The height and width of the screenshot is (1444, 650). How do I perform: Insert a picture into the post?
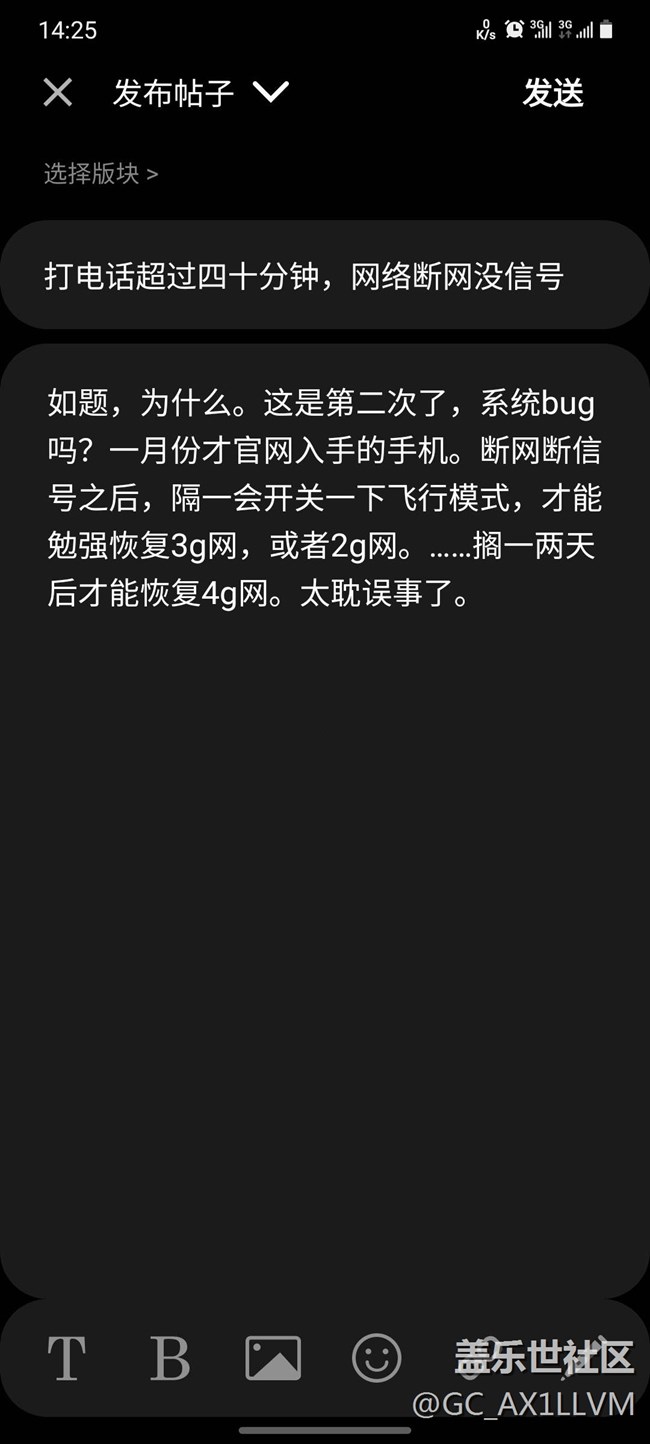point(273,1358)
